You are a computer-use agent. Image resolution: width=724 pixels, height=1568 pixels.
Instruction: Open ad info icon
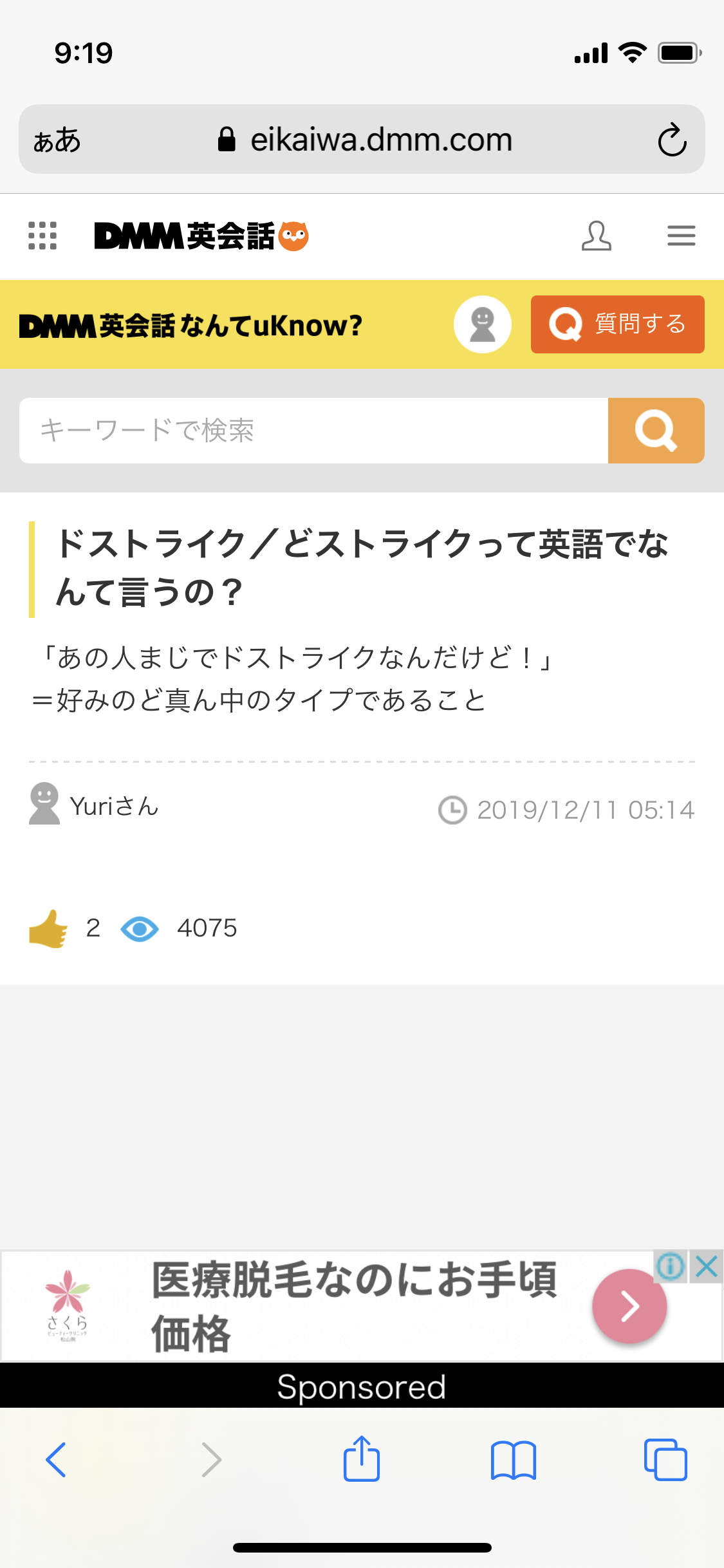[x=671, y=1267]
